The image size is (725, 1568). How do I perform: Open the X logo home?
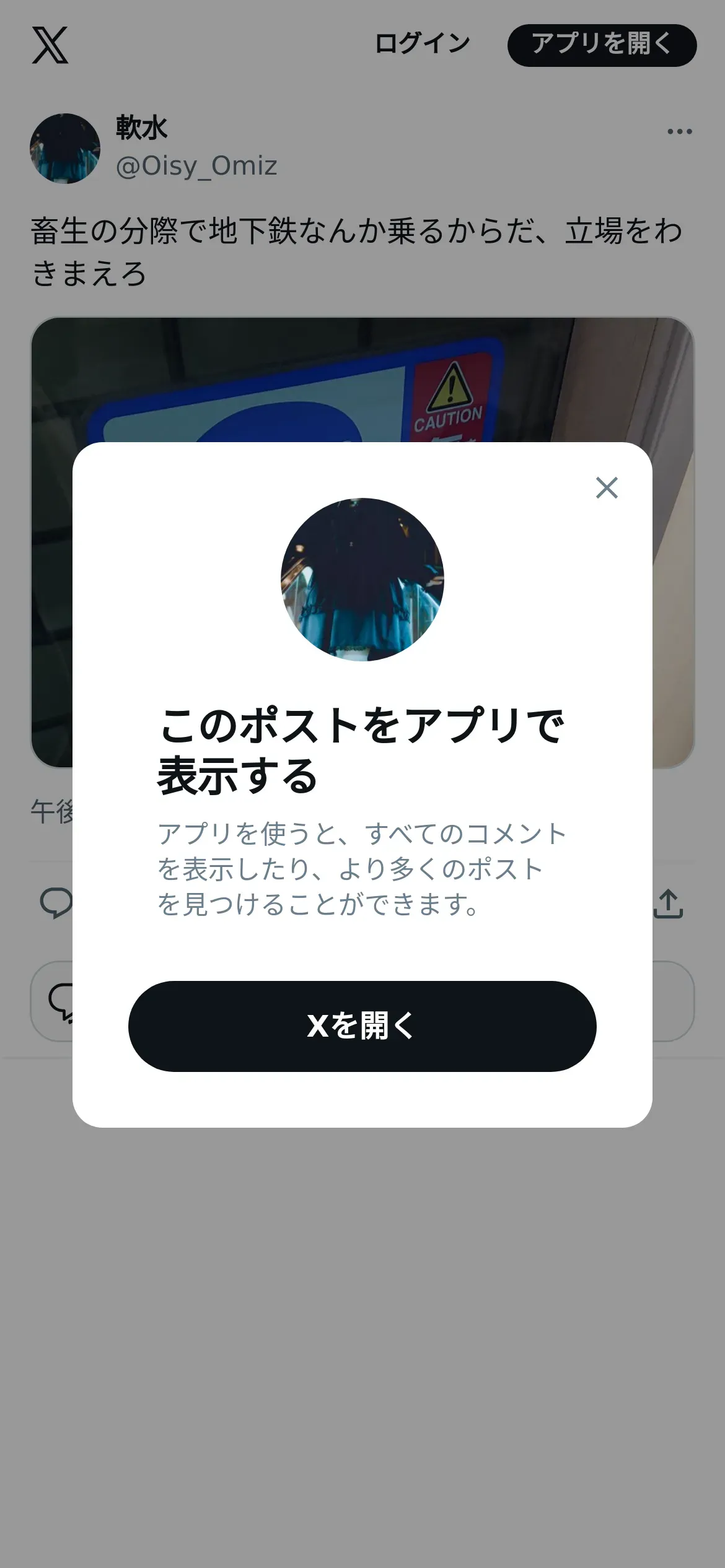click(x=50, y=45)
